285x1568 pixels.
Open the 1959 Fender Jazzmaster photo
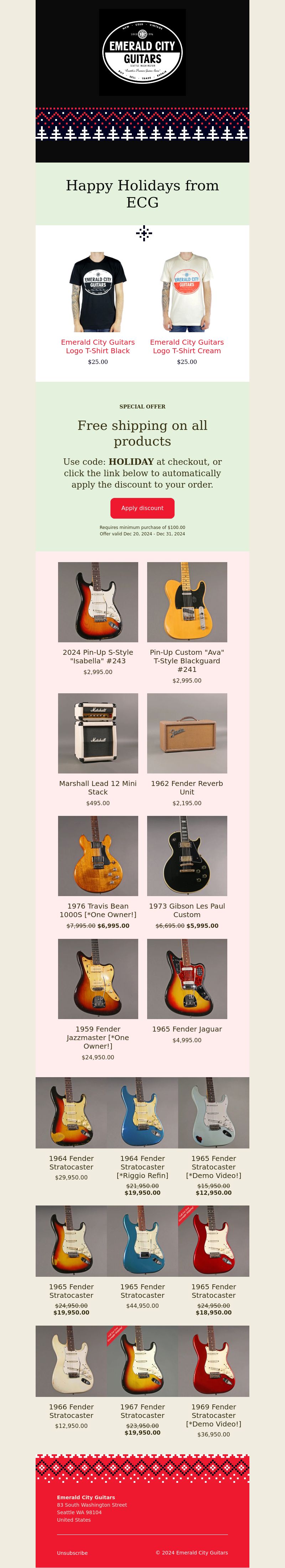(98, 979)
